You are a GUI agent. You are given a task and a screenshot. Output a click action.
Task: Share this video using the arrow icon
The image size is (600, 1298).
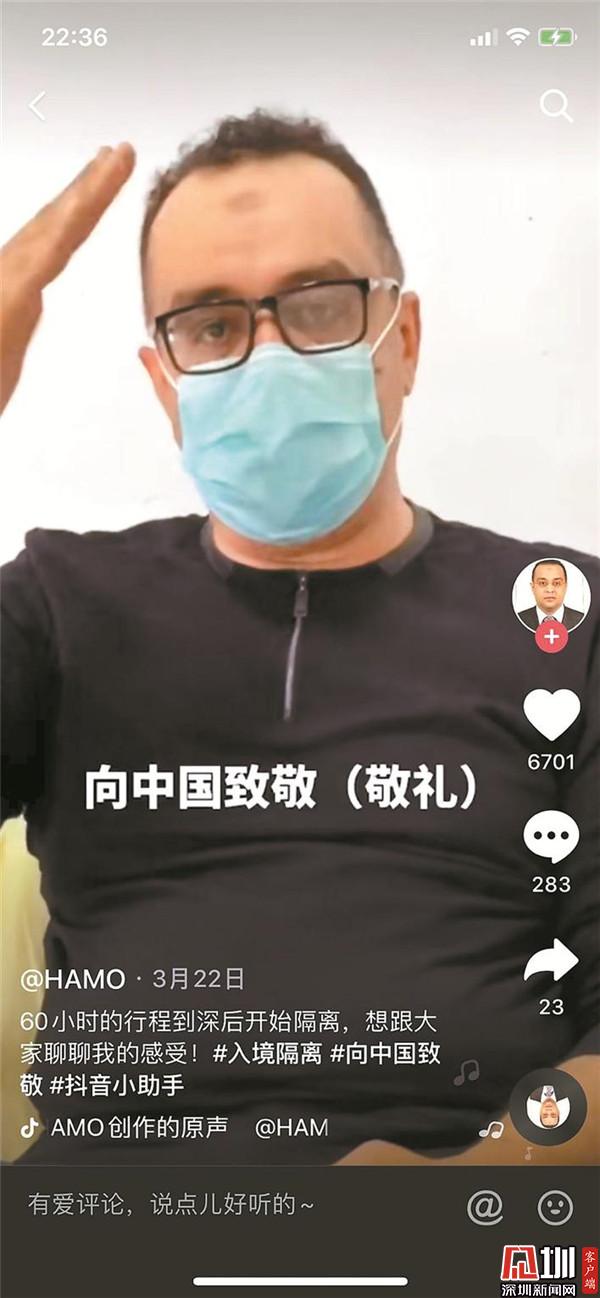(551, 961)
